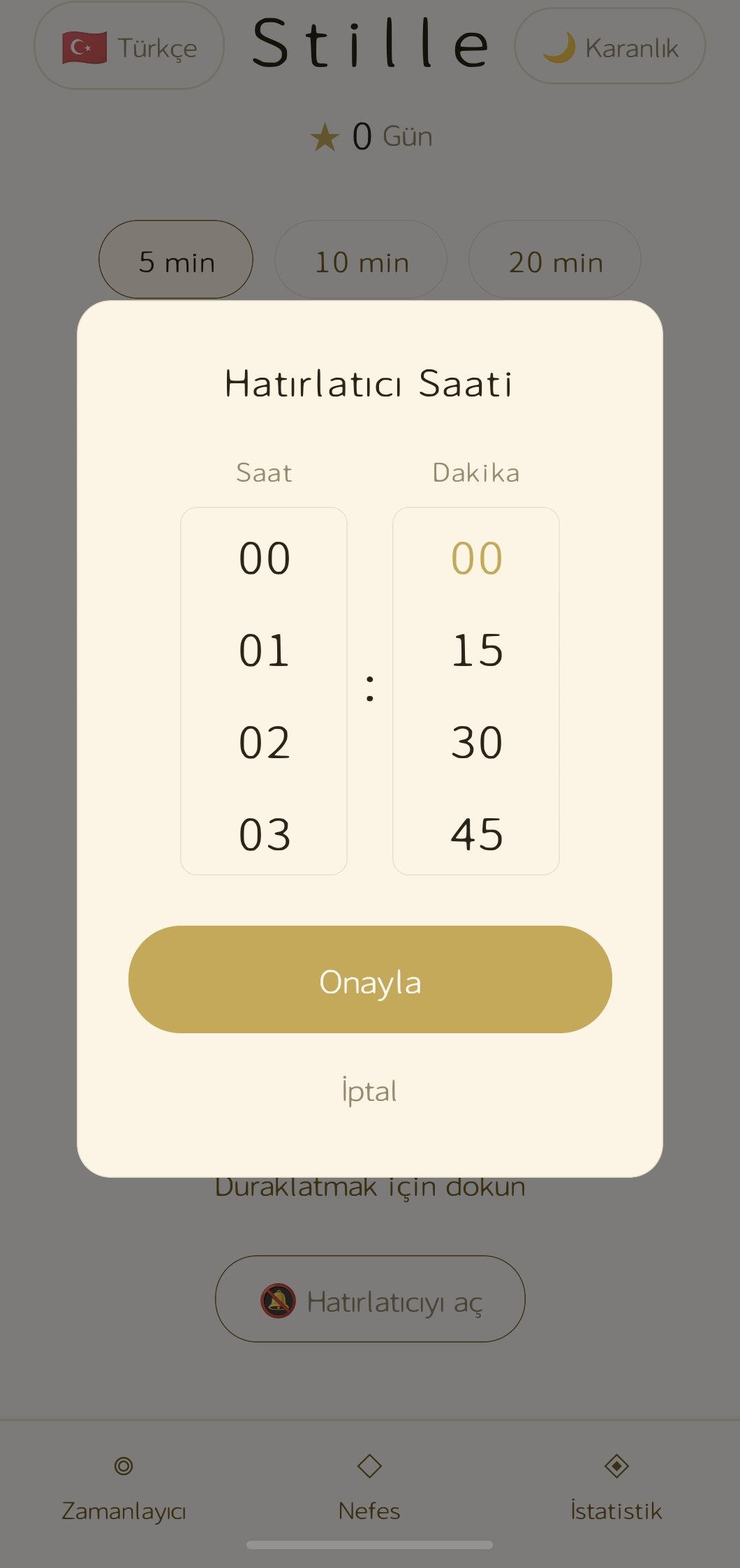This screenshot has width=740, height=1568.
Task: Cancel the dialog with İptal
Action: tap(370, 1090)
